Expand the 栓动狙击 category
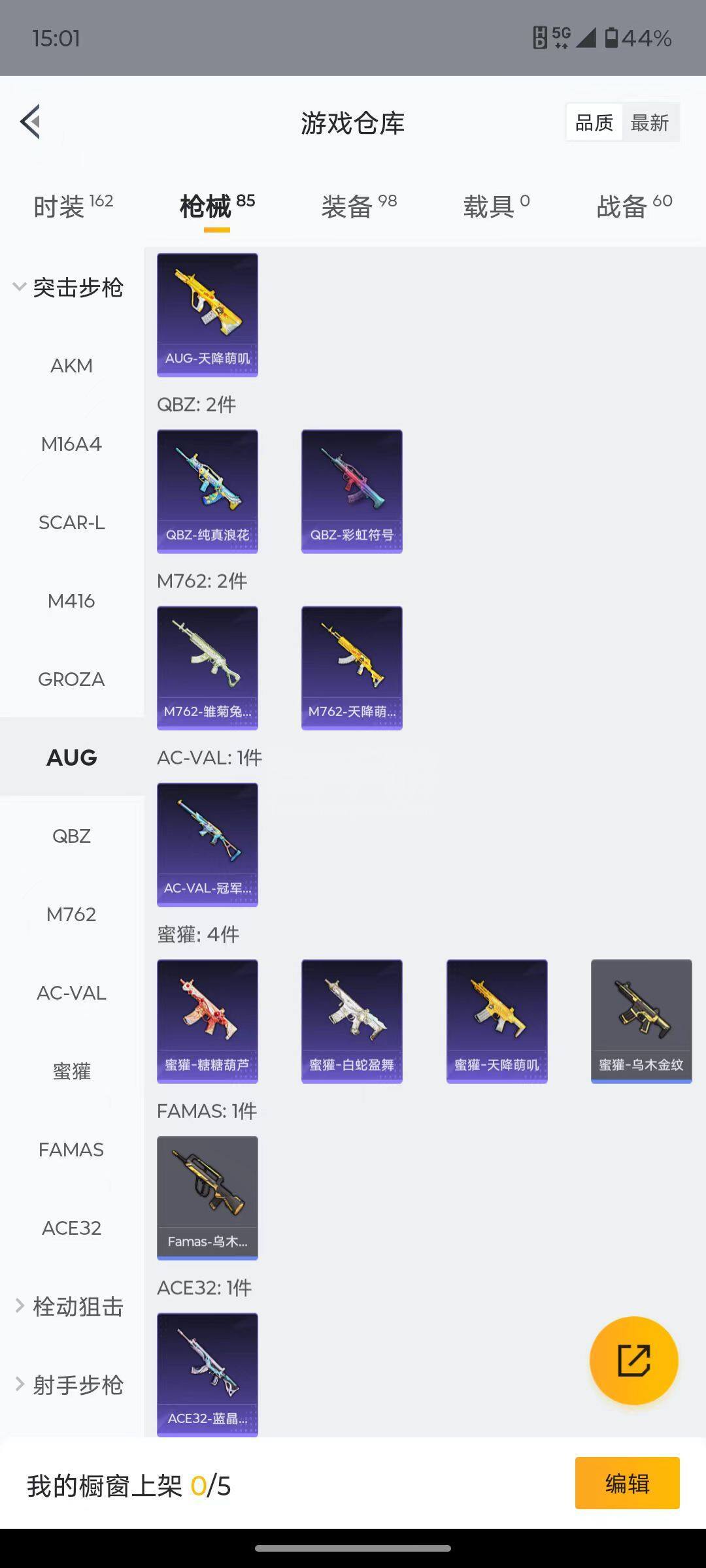The image size is (706, 1568). click(69, 1307)
